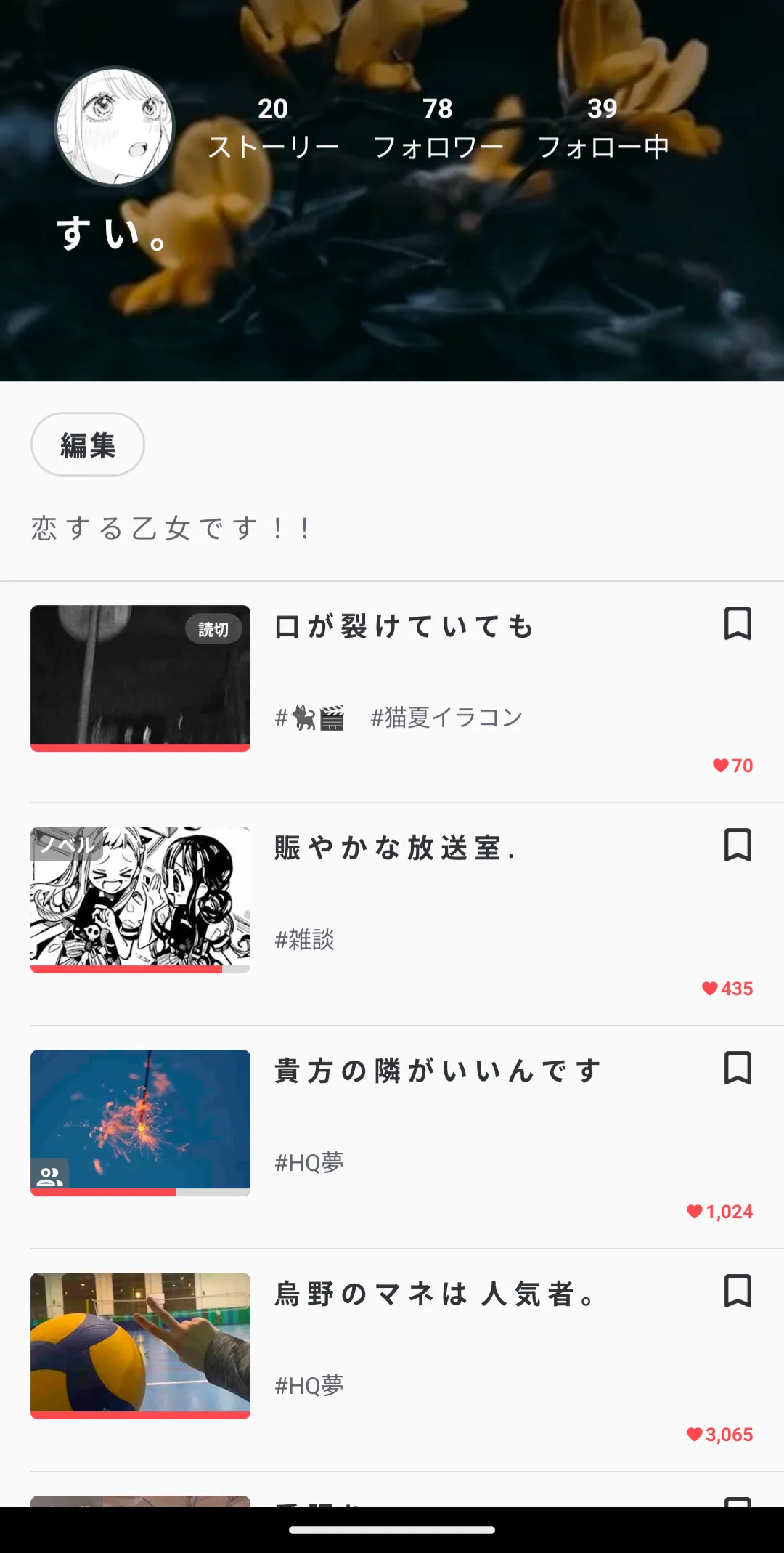This screenshot has width=784, height=1553.
Task: Open the 78 フォロワー followers list
Action: pos(438,128)
